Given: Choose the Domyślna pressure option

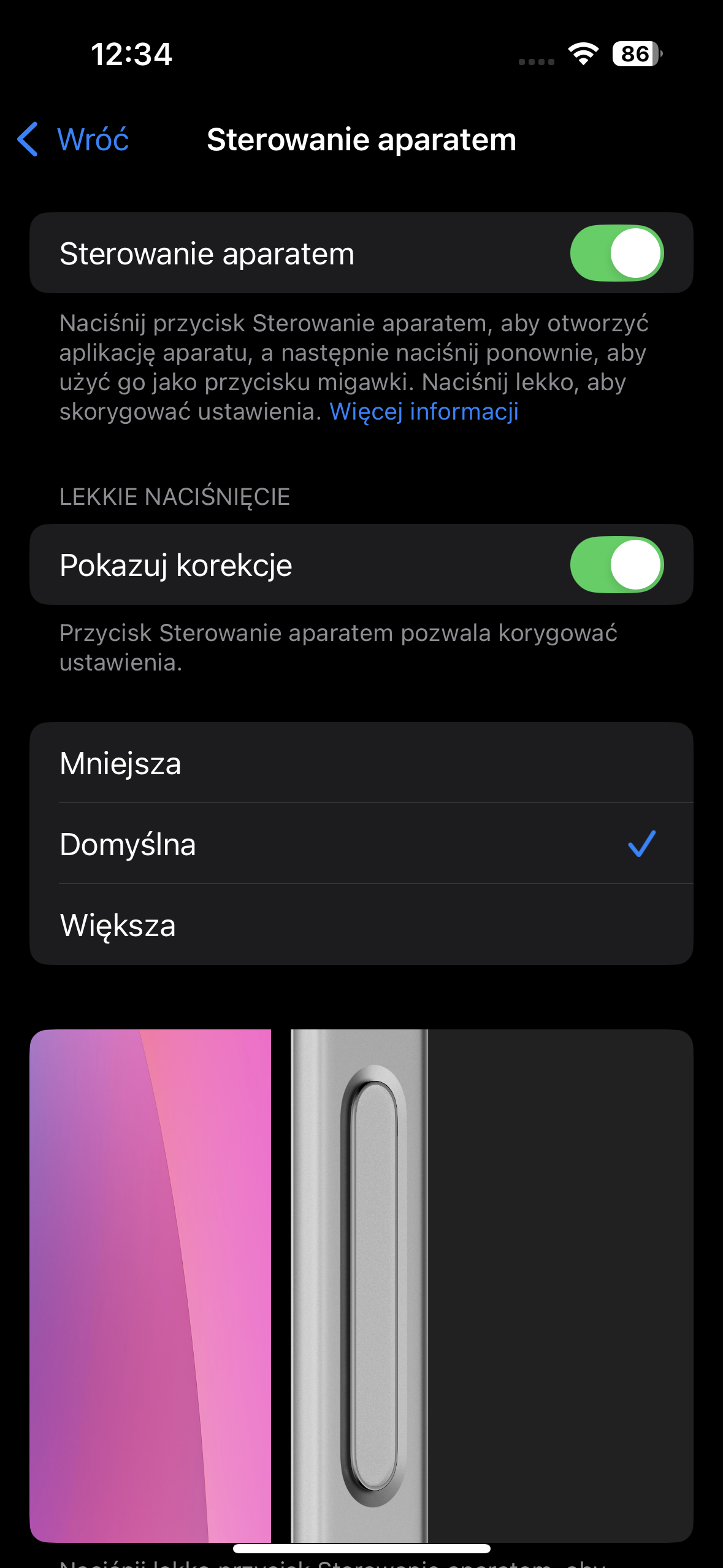Looking at the screenshot, I should pos(361,844).
